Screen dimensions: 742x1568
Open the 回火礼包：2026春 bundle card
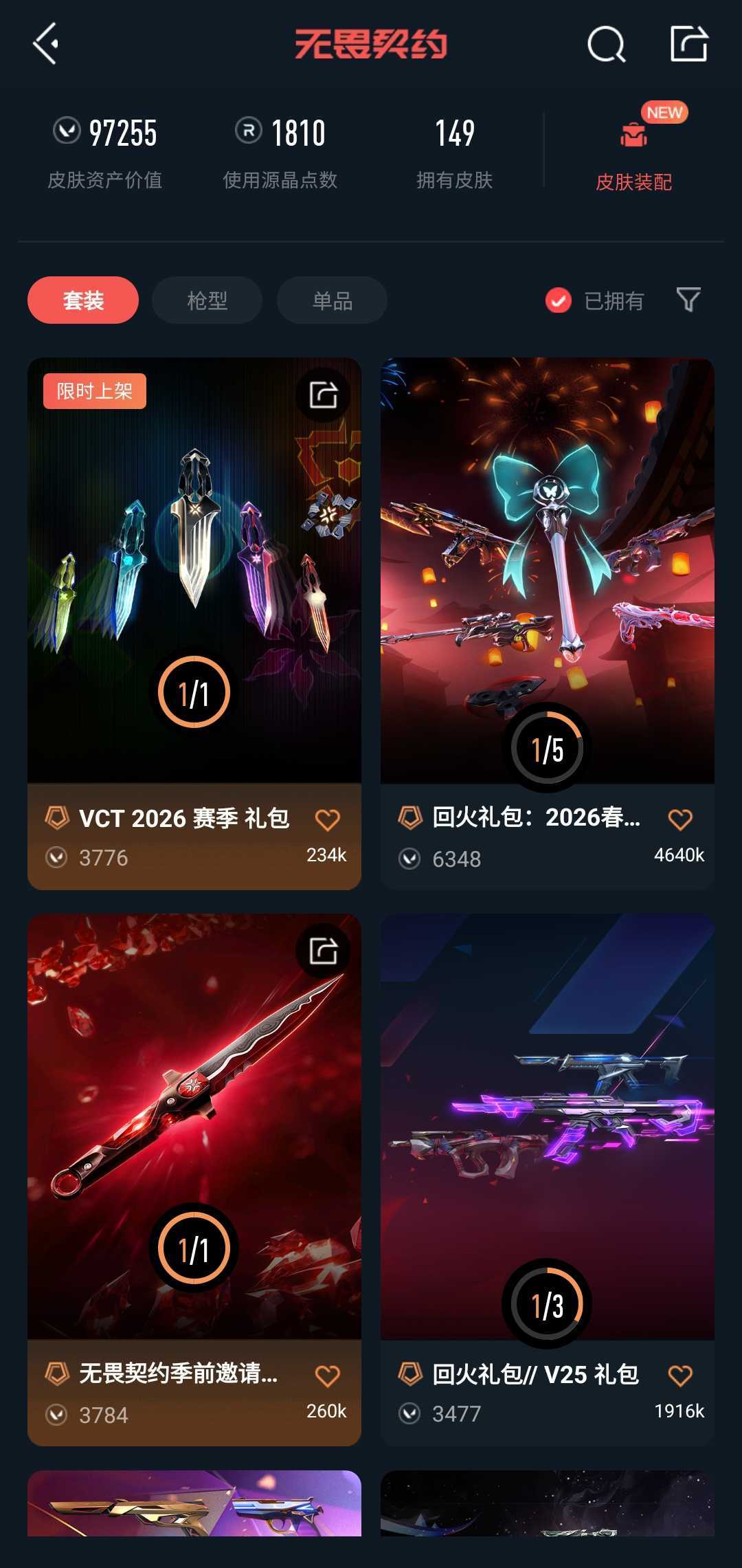pyautogui.click(x=547, y=571)
